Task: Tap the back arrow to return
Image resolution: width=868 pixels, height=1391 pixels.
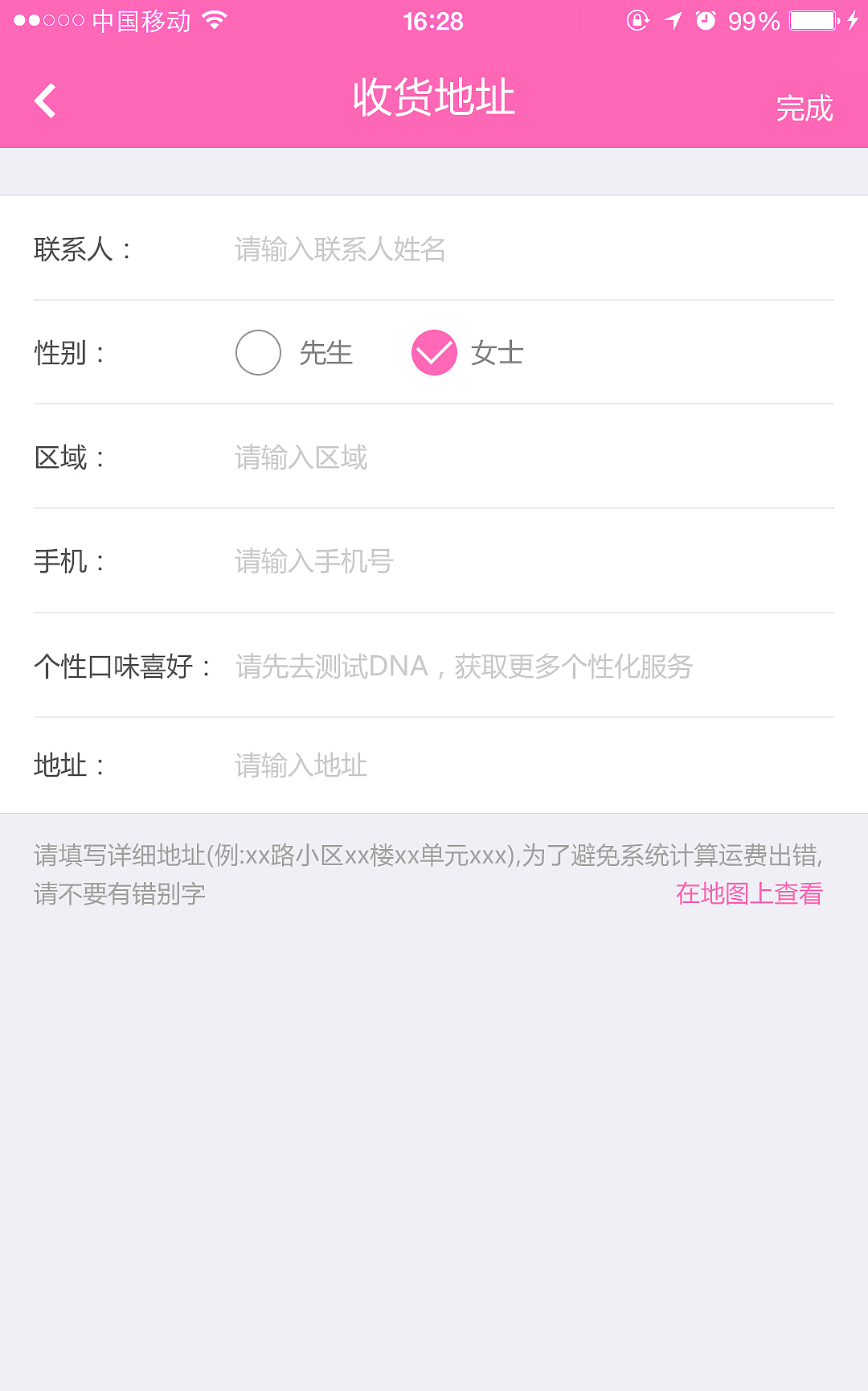Action: click(x=44, y=98)
